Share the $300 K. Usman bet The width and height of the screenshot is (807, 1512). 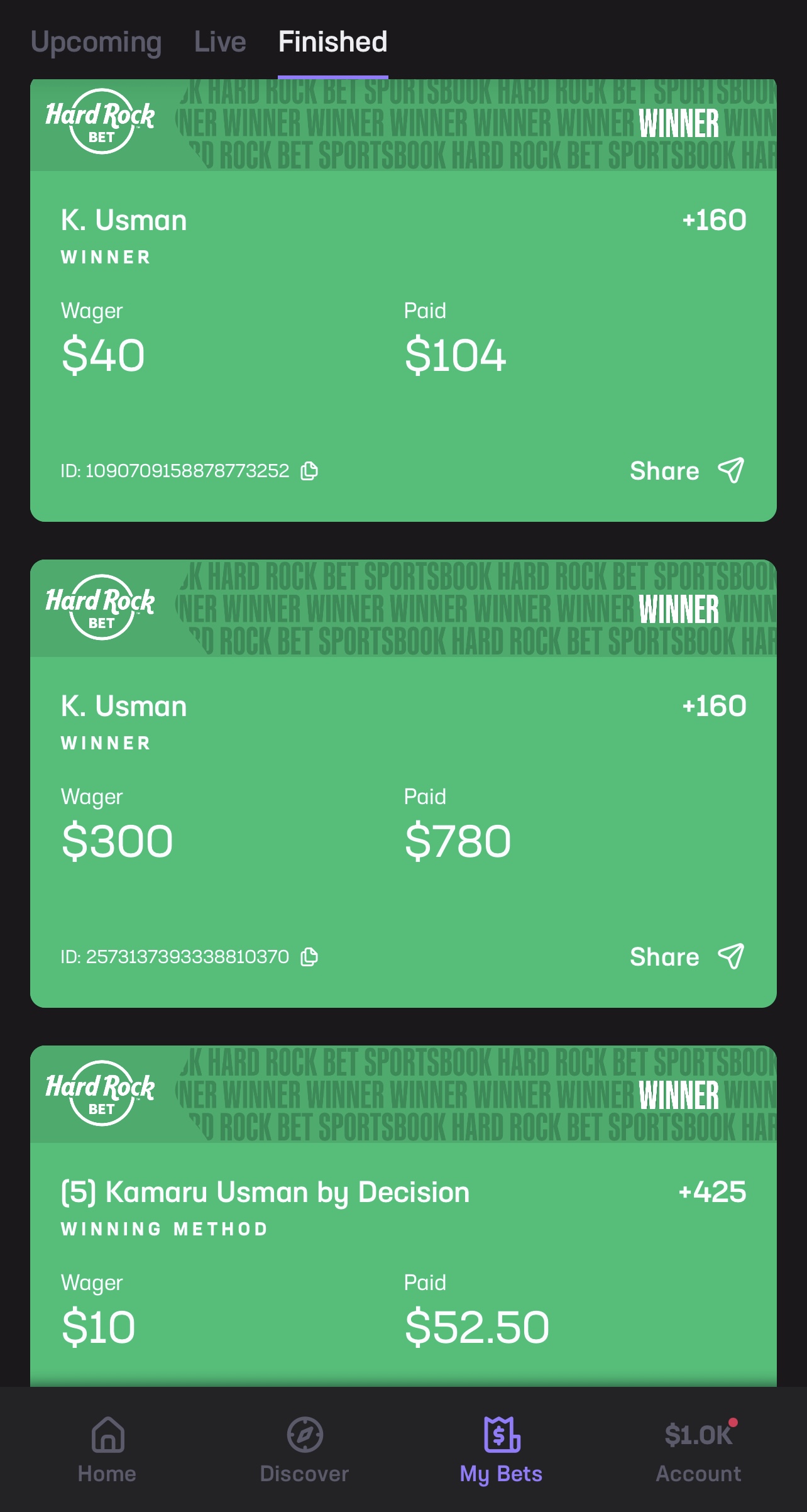click(x=687, y=956)
